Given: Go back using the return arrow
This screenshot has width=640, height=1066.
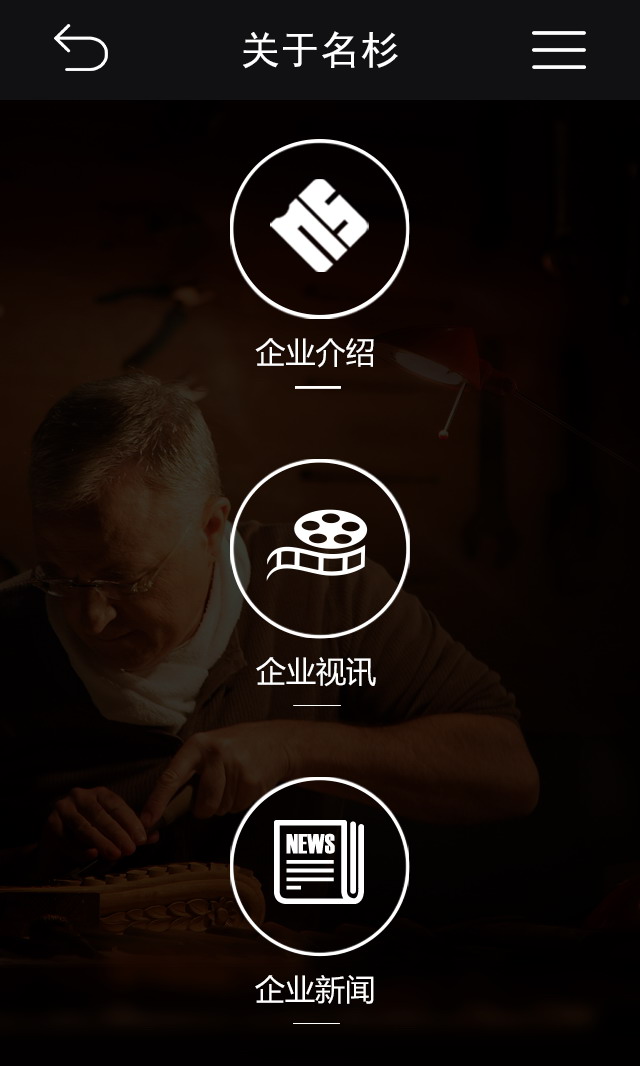Looking at the screenshot, I should [x=81, y=48].
